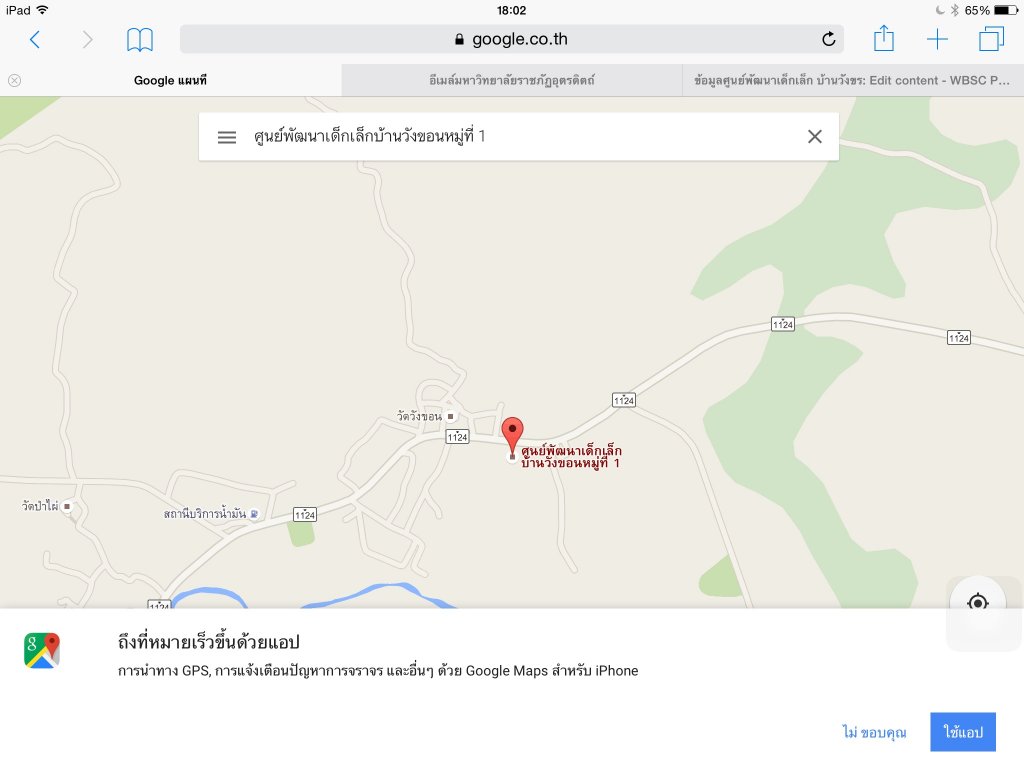Tap the google.co.th address bar
Viewport: 1024px width, 768px height.
click(x=510, y=40)
